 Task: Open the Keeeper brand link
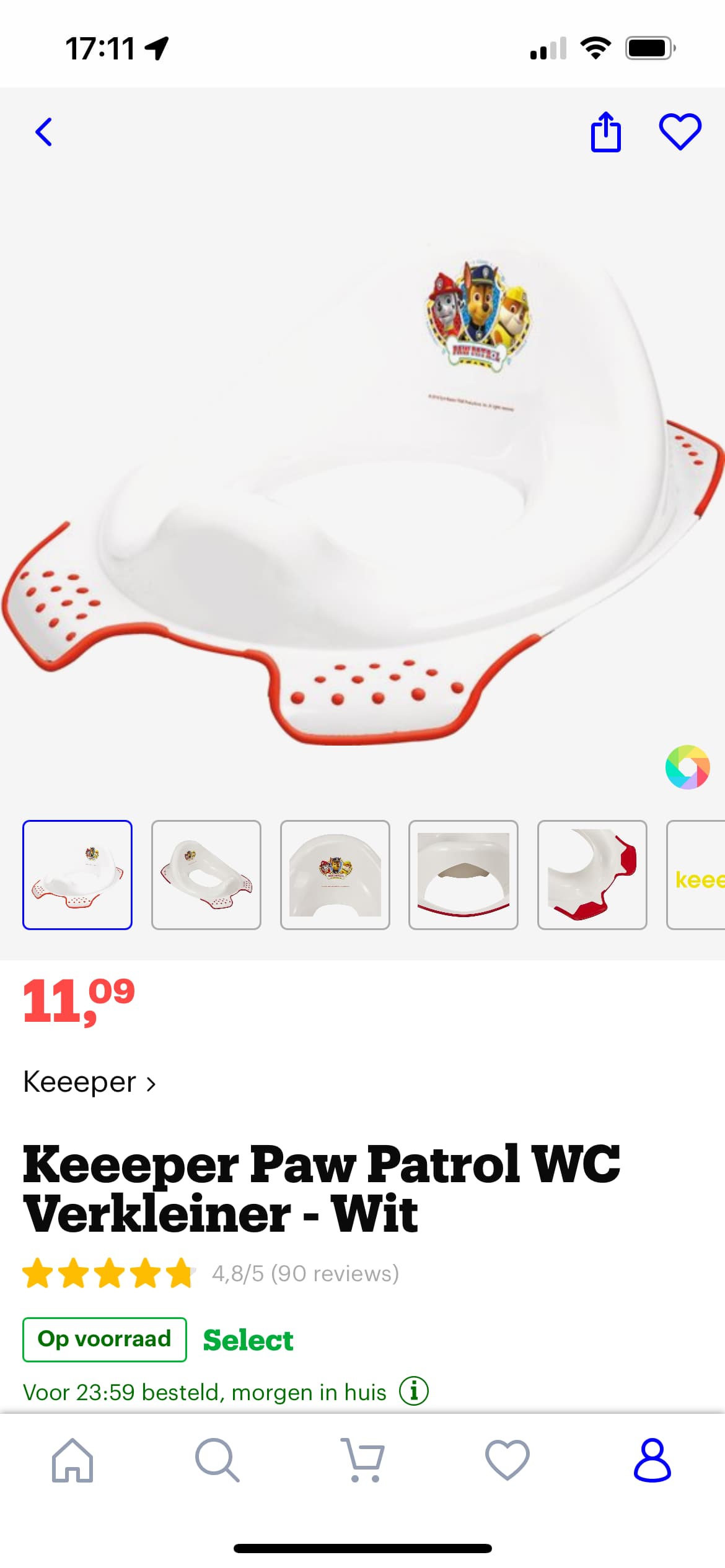(89, 1082)
